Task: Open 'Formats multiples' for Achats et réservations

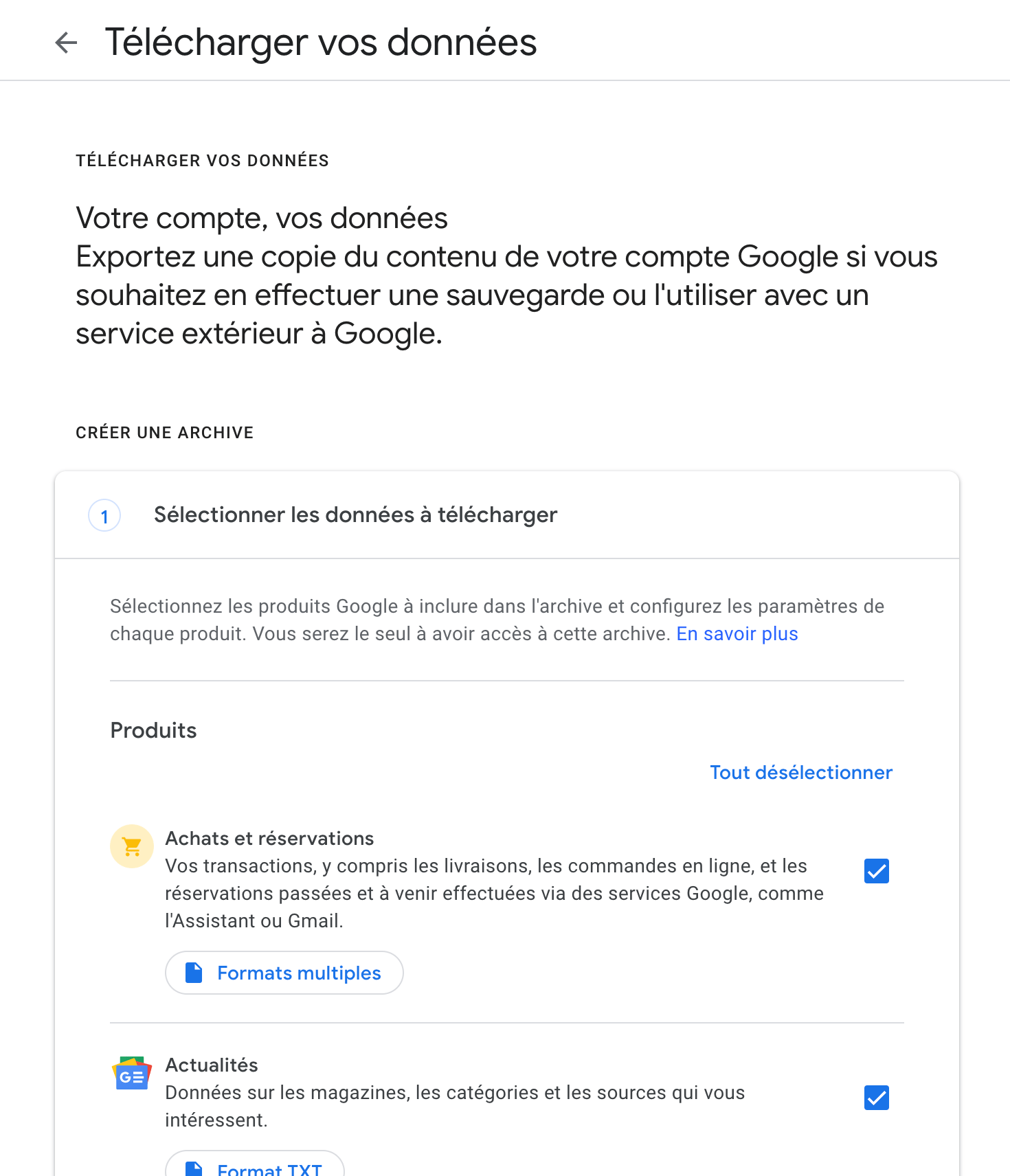Action: pos(284,973)
